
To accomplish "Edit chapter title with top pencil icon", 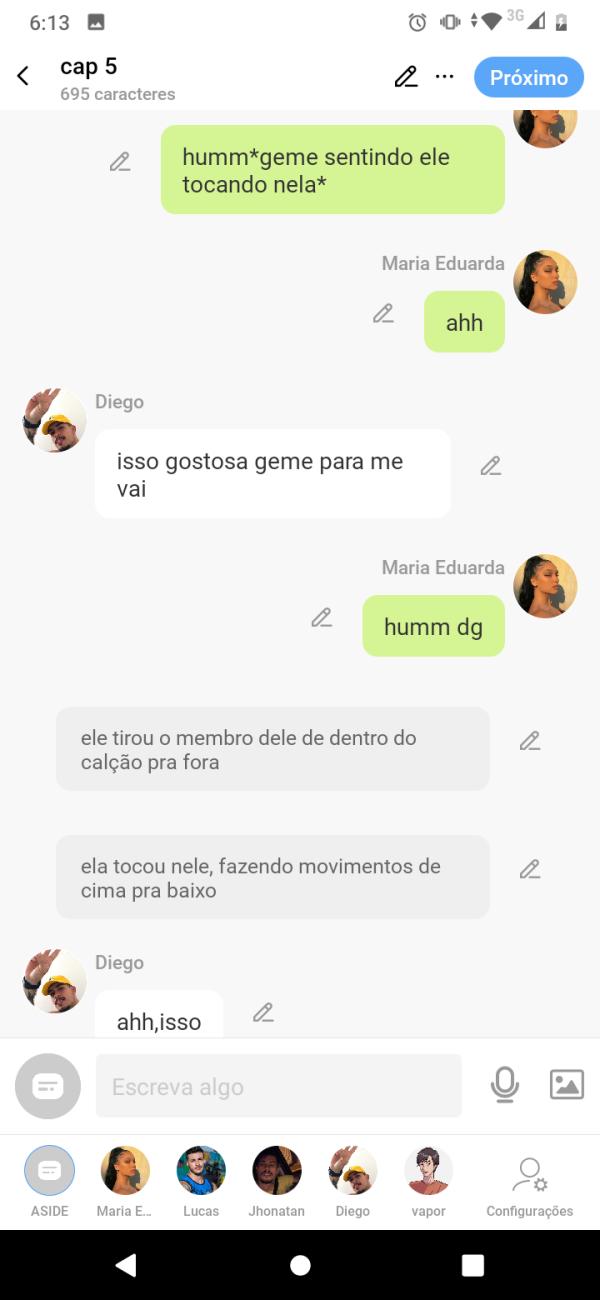I will coord(405,77).
